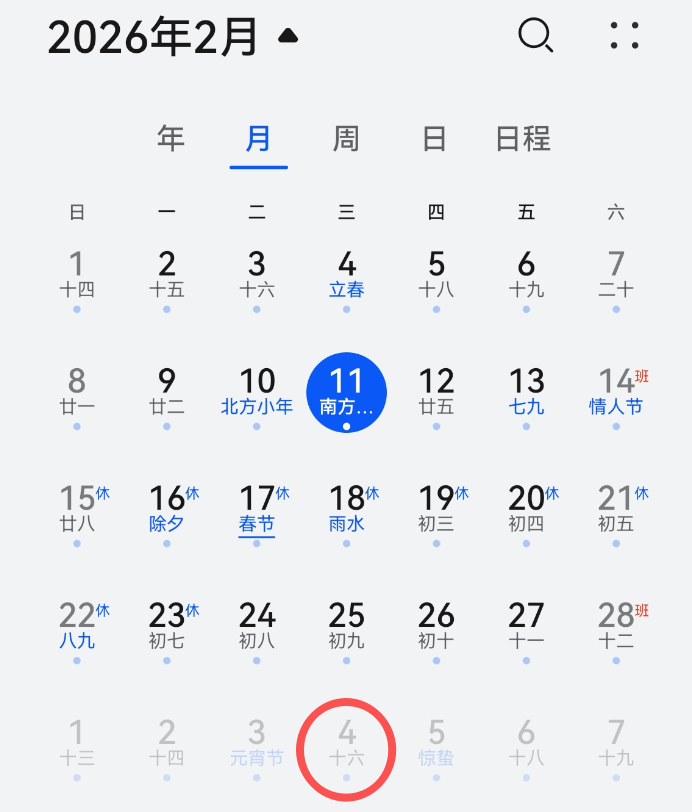Select February 16 除夕
Image resolution: width=692 pixels, height=812 pixels.
click(167, 509)
